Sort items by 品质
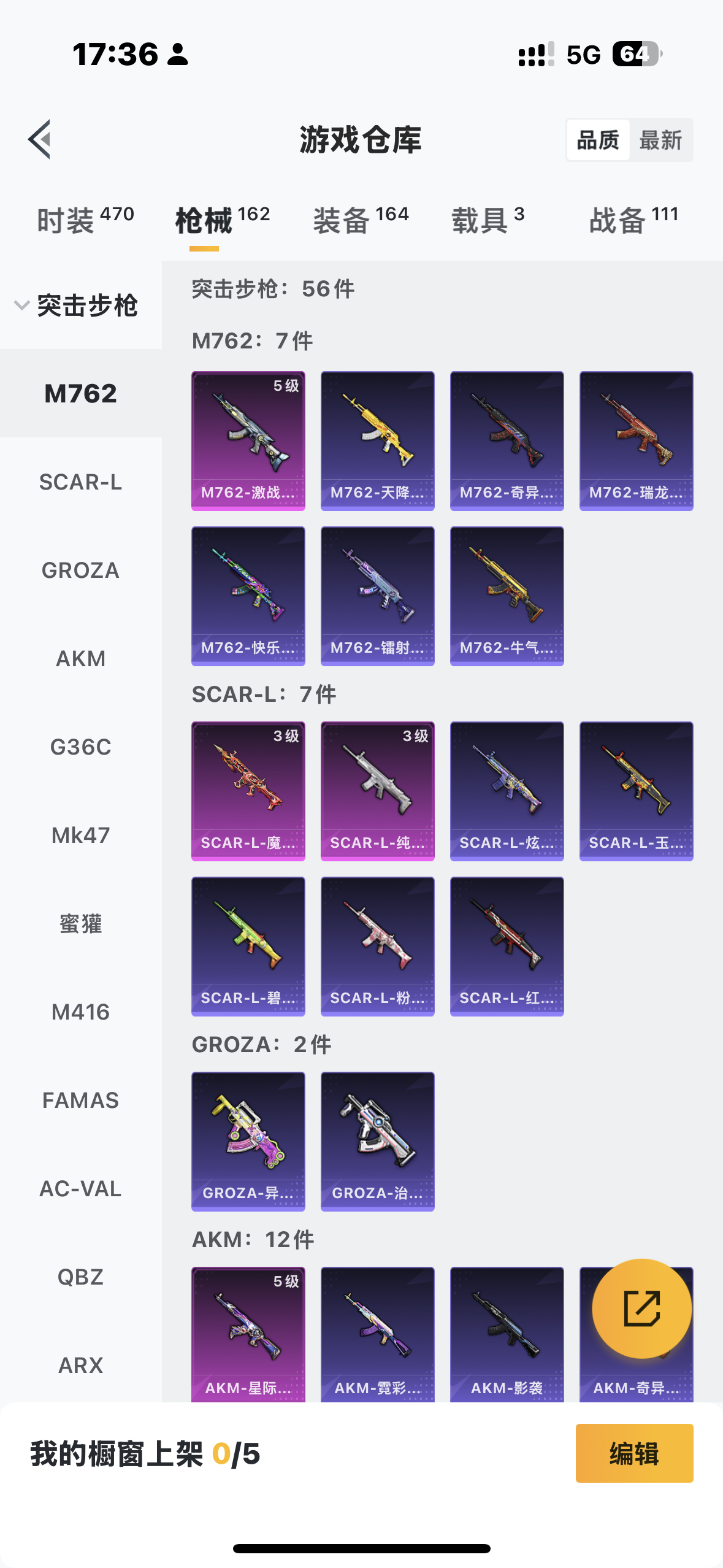723x1568 pixels. point(598,140)
